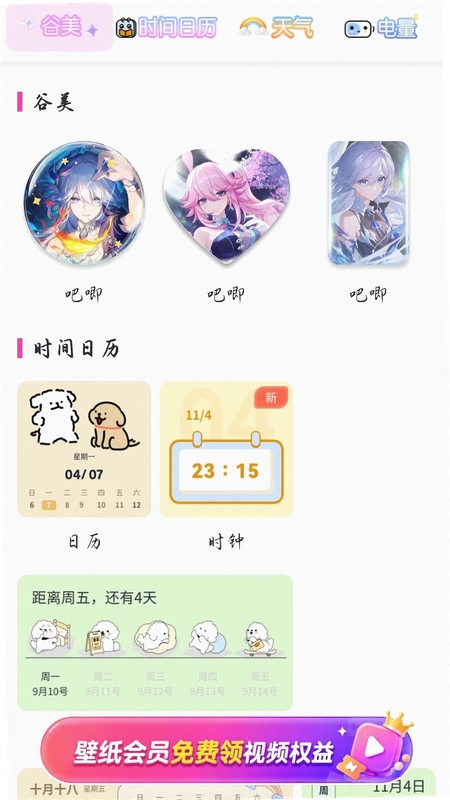Open the round 吧唧 badge widget

click(84, 203)
